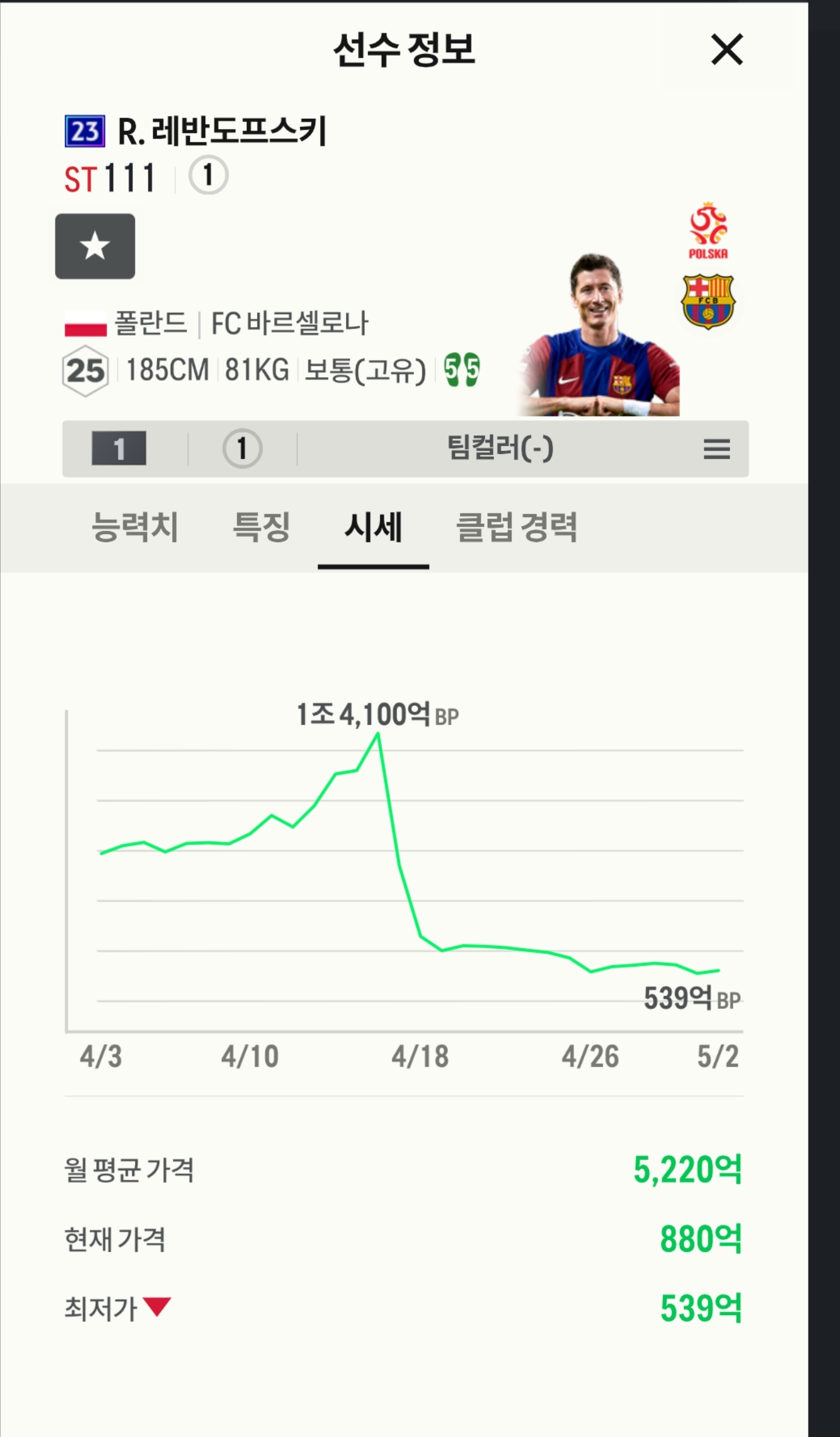Toggle the favorite star for R. 레반도프스키
840x1437 pixels.
[x=95, y=245]
